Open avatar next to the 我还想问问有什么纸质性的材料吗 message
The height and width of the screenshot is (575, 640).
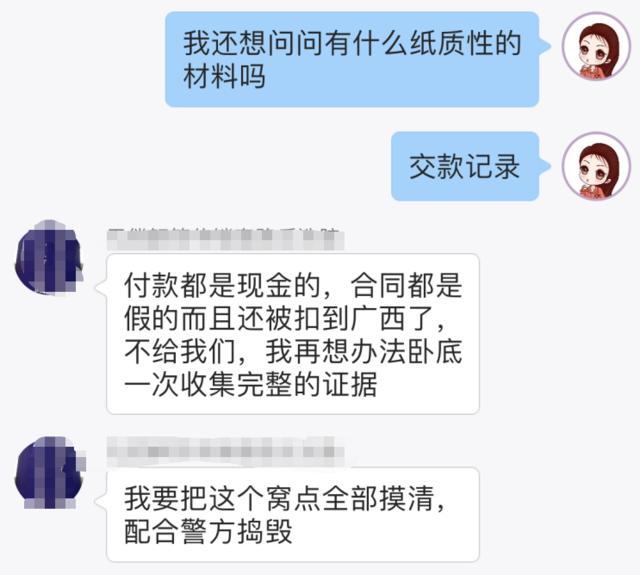pos(596,46)
